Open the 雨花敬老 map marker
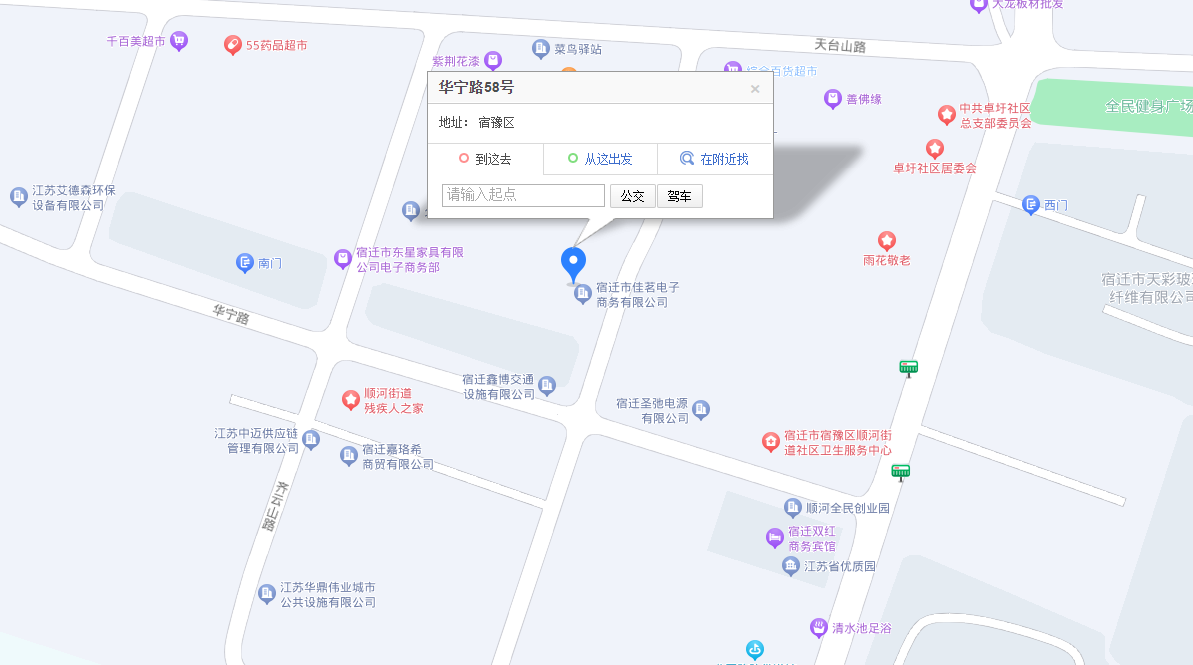The height and width of the screenshot is (665, 1193). [x=886, y=241]
